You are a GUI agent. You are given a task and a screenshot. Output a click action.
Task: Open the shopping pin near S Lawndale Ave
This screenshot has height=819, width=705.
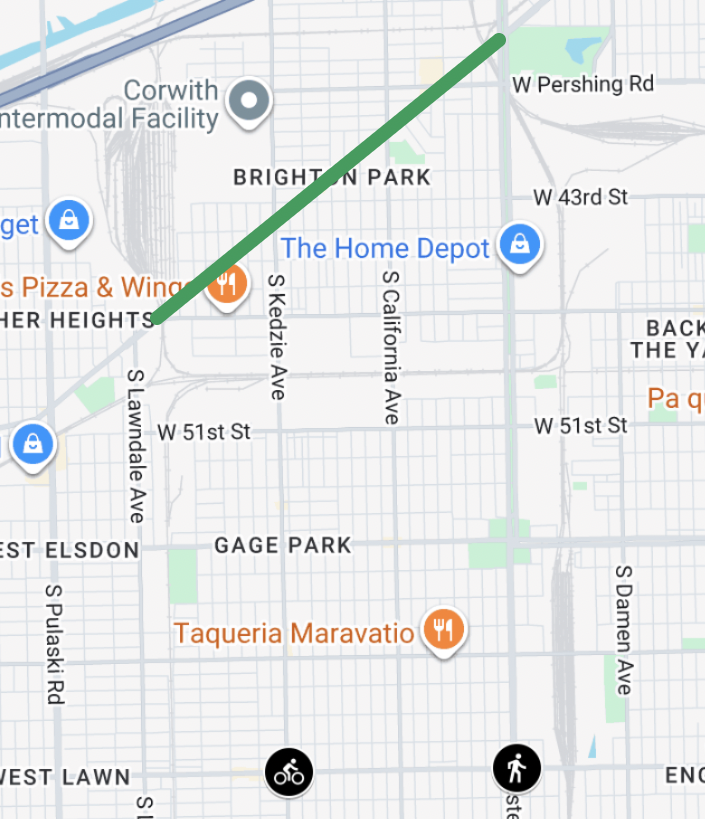tap(33, 442)
